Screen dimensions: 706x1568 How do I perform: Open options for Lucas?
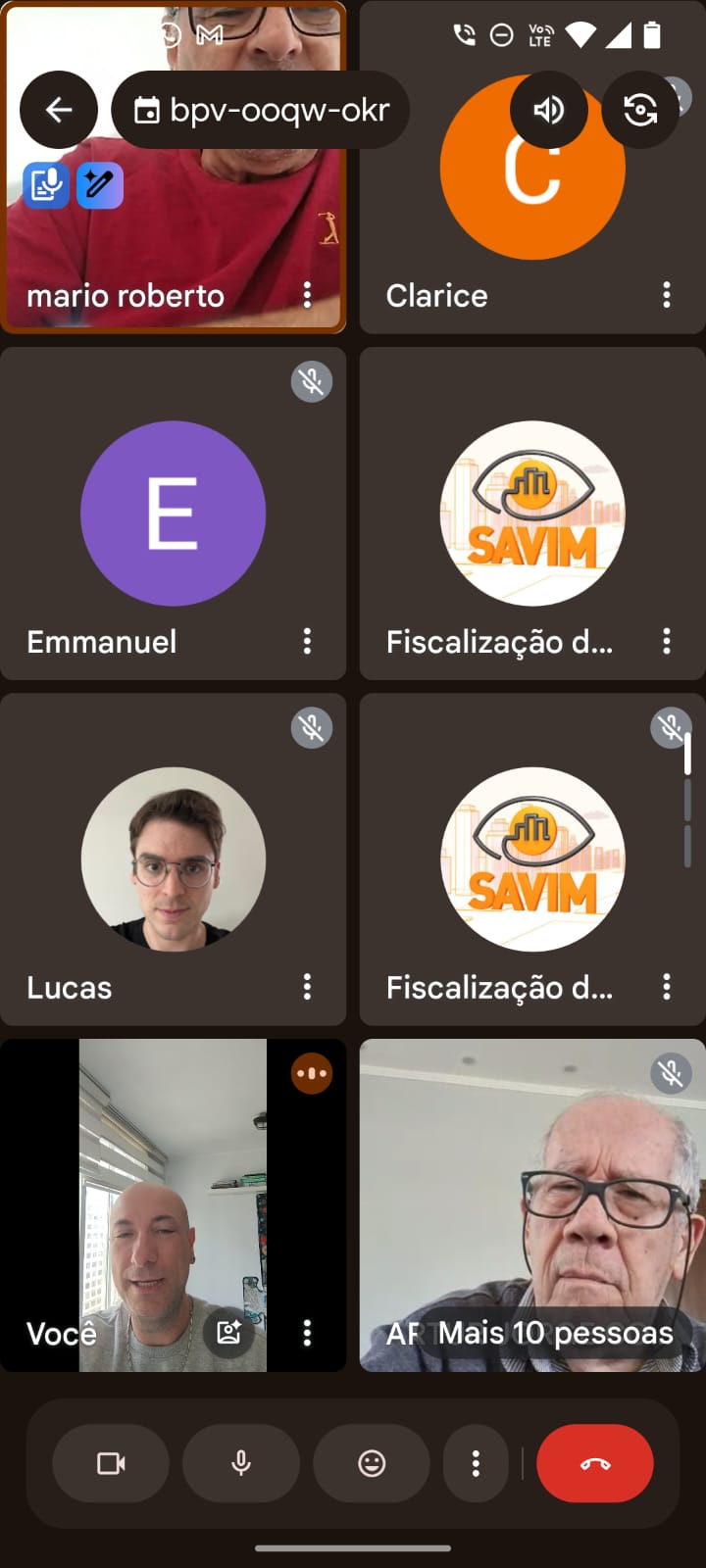click(x=307, y=987)
